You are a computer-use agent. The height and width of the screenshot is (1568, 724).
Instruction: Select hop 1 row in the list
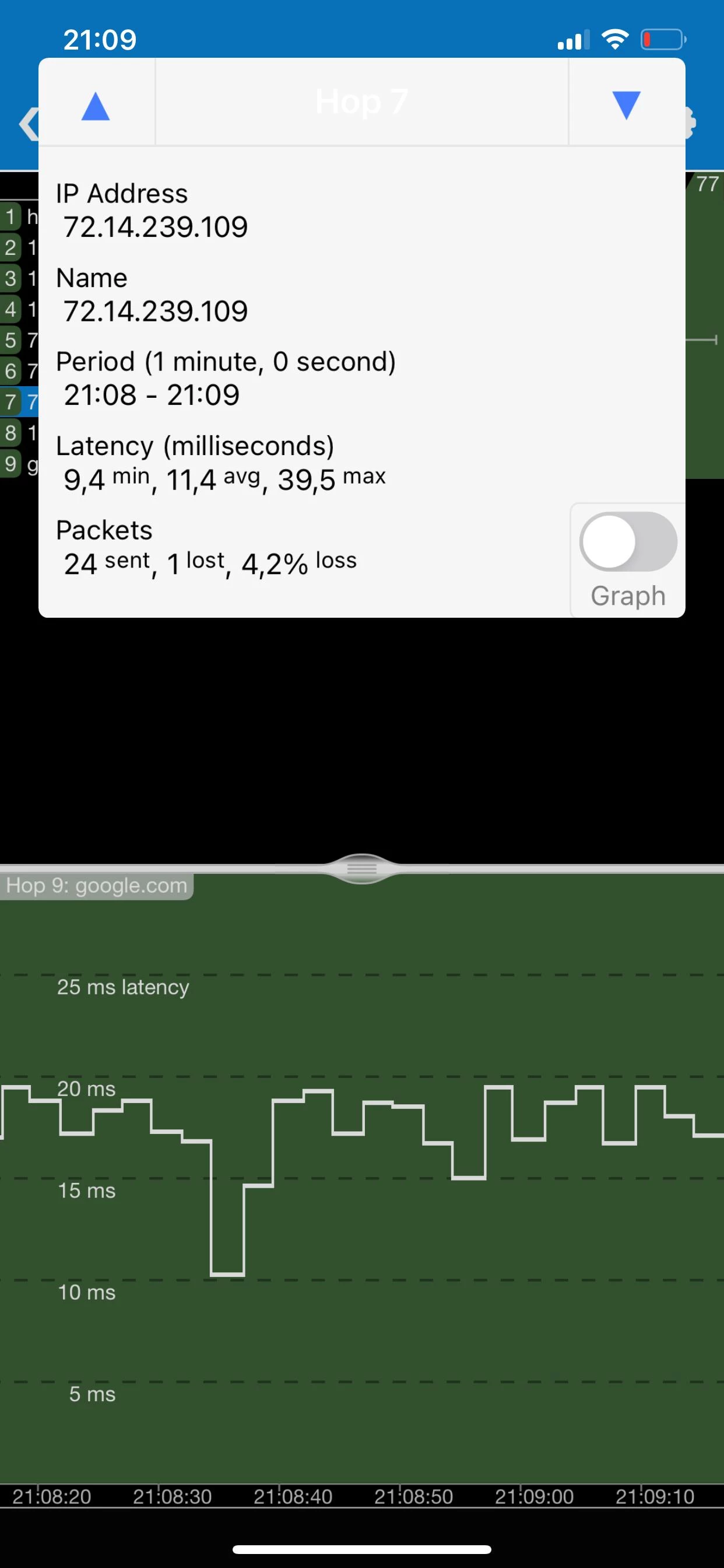(x=19, y=216)
